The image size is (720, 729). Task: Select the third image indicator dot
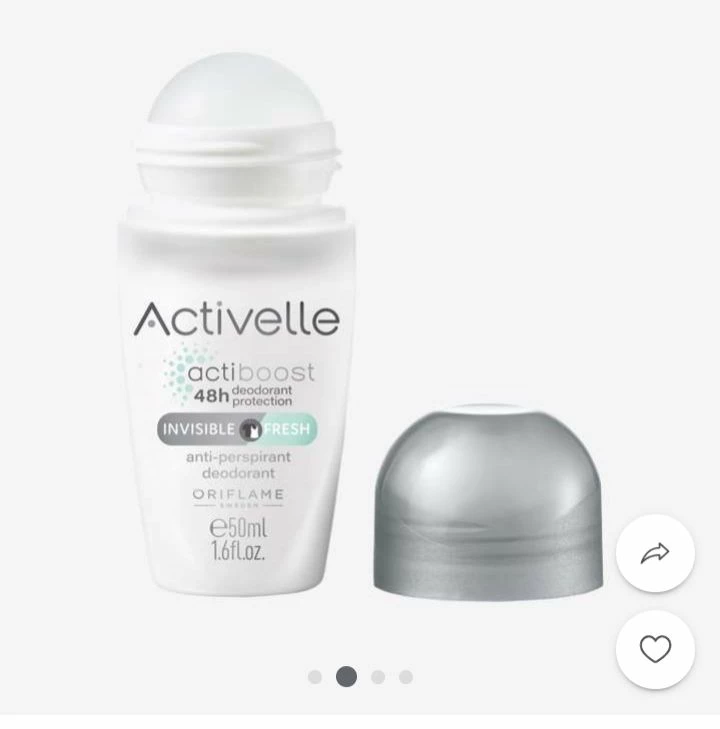(378, 677)
